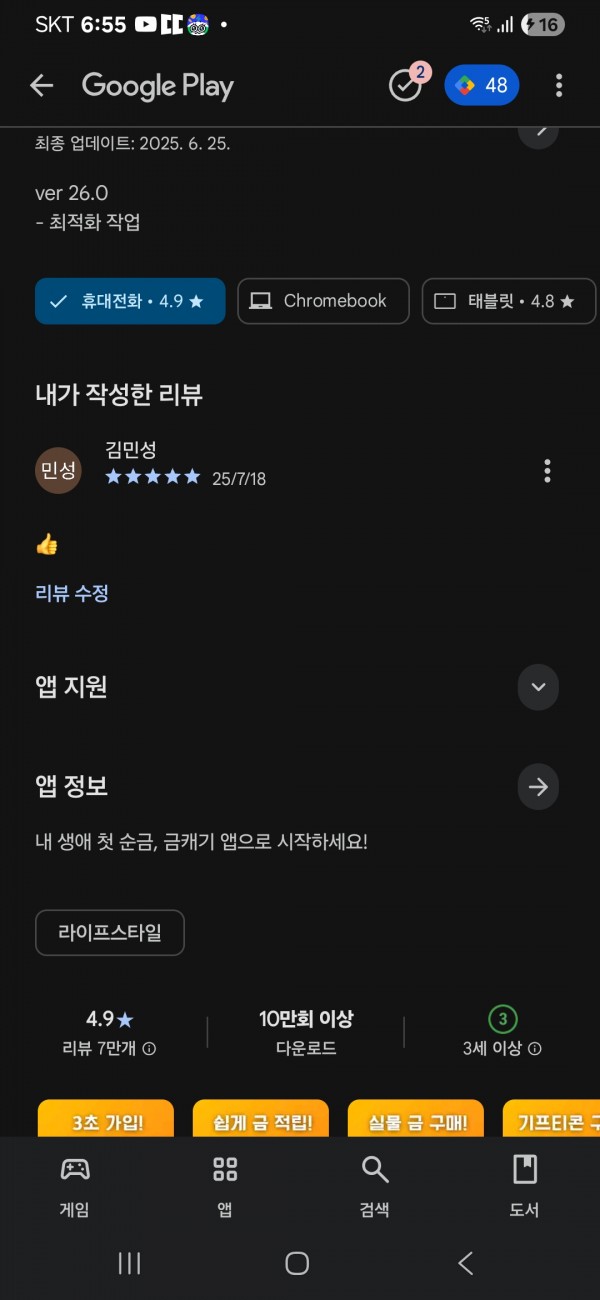
Task: Open the top-right overflow menu
Action: click(x=559, y=86)
